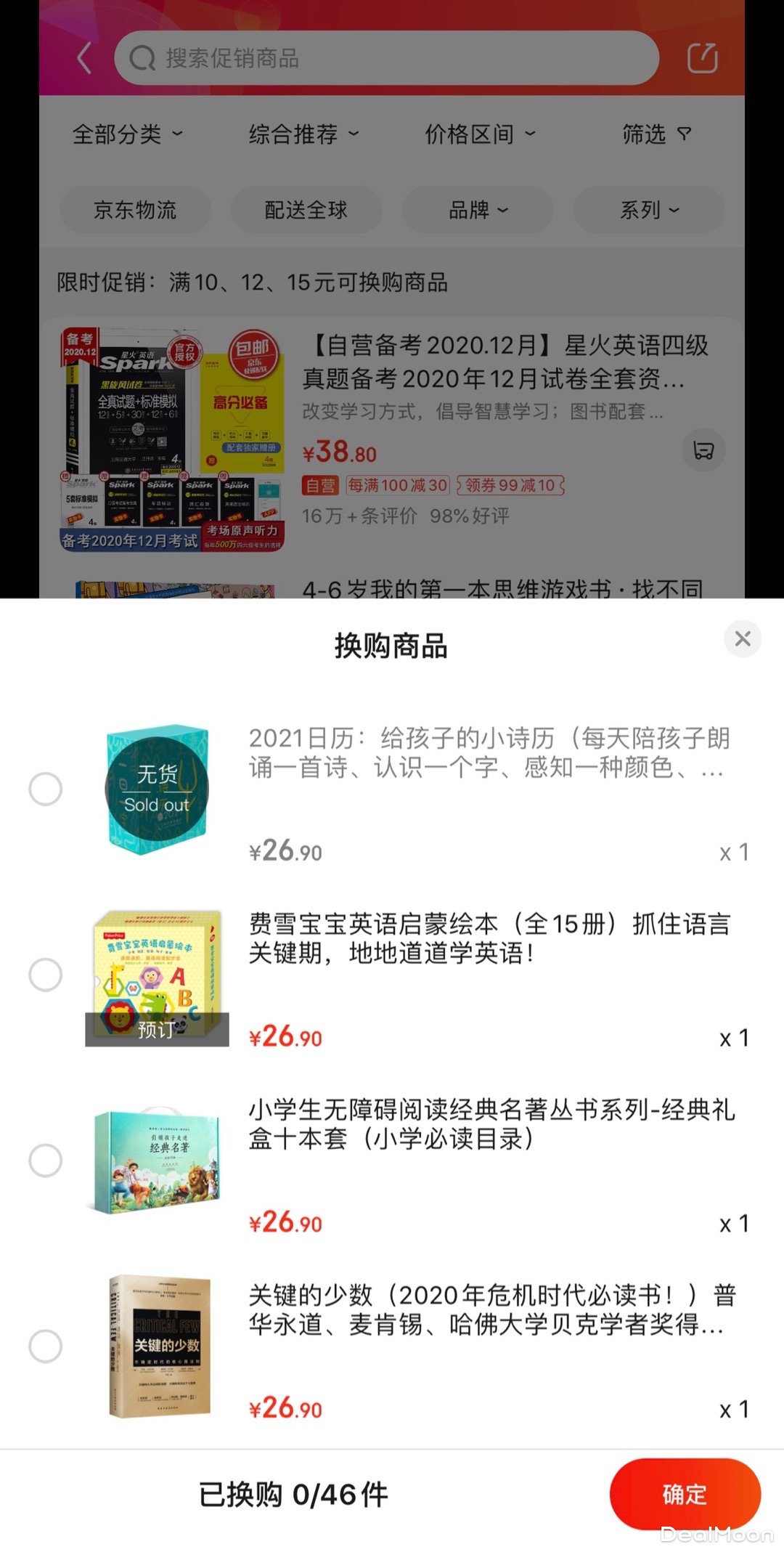Open the 关键的少数 book cover image

click(x=160, y=1346)
